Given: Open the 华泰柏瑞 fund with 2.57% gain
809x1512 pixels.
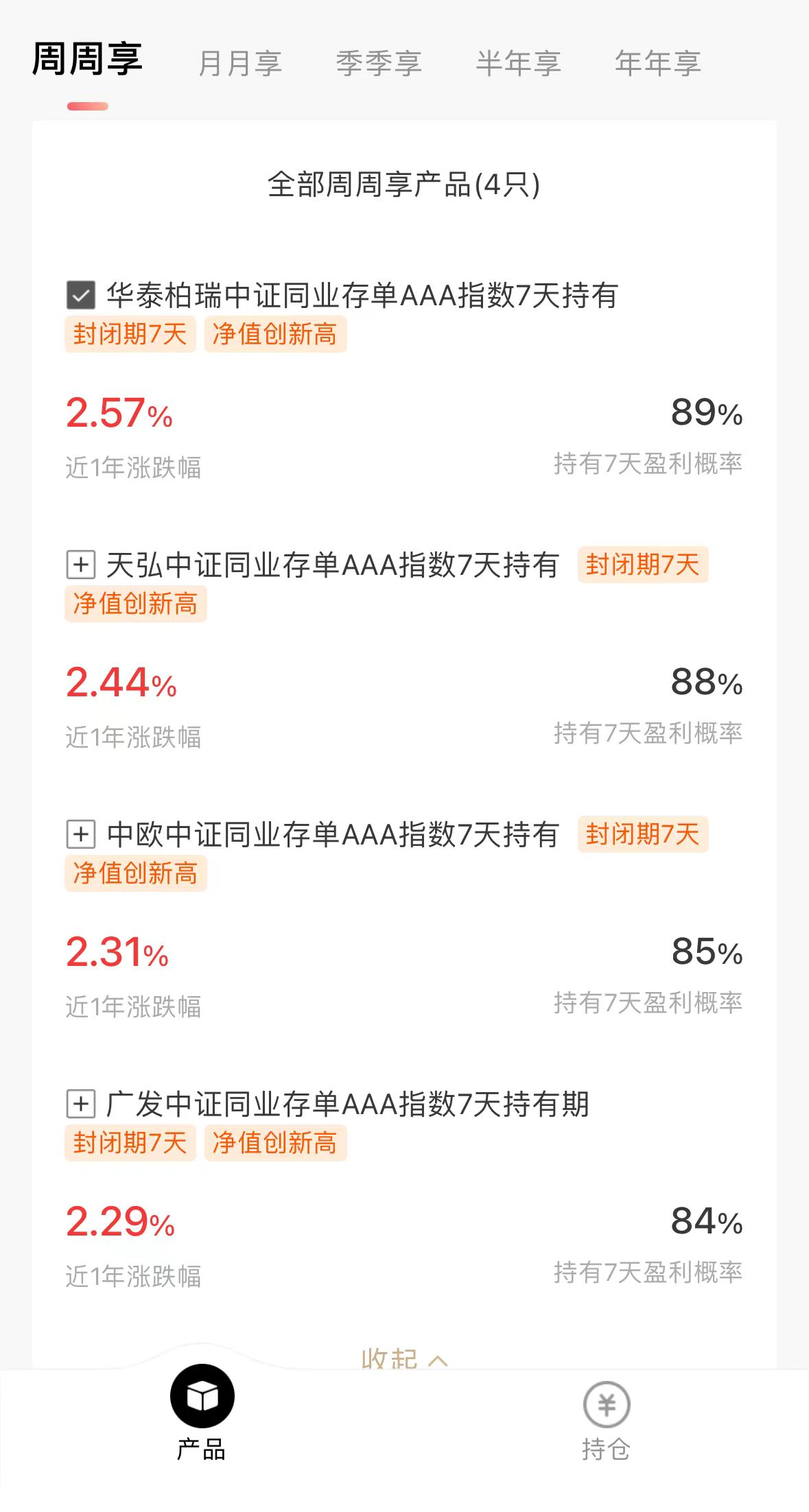Looking at the screenshot, I should tap(362, 296).
